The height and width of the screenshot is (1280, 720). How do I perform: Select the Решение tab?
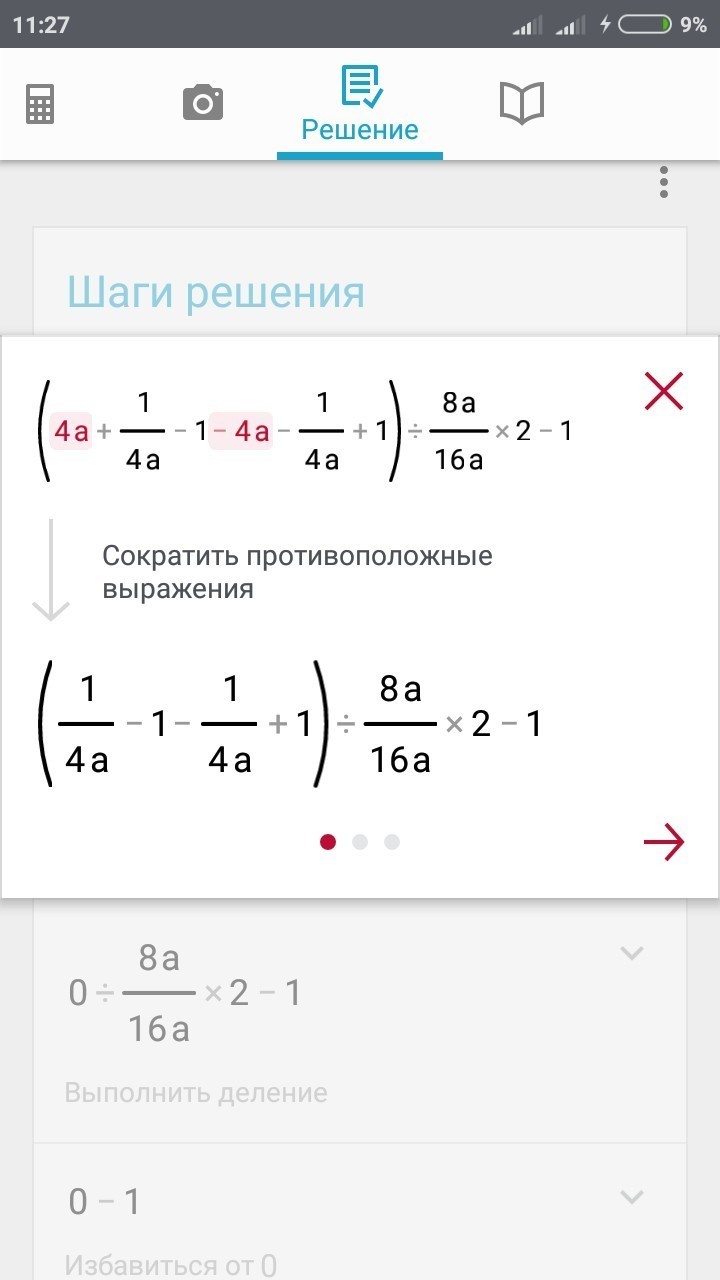[x=360, y=106]
